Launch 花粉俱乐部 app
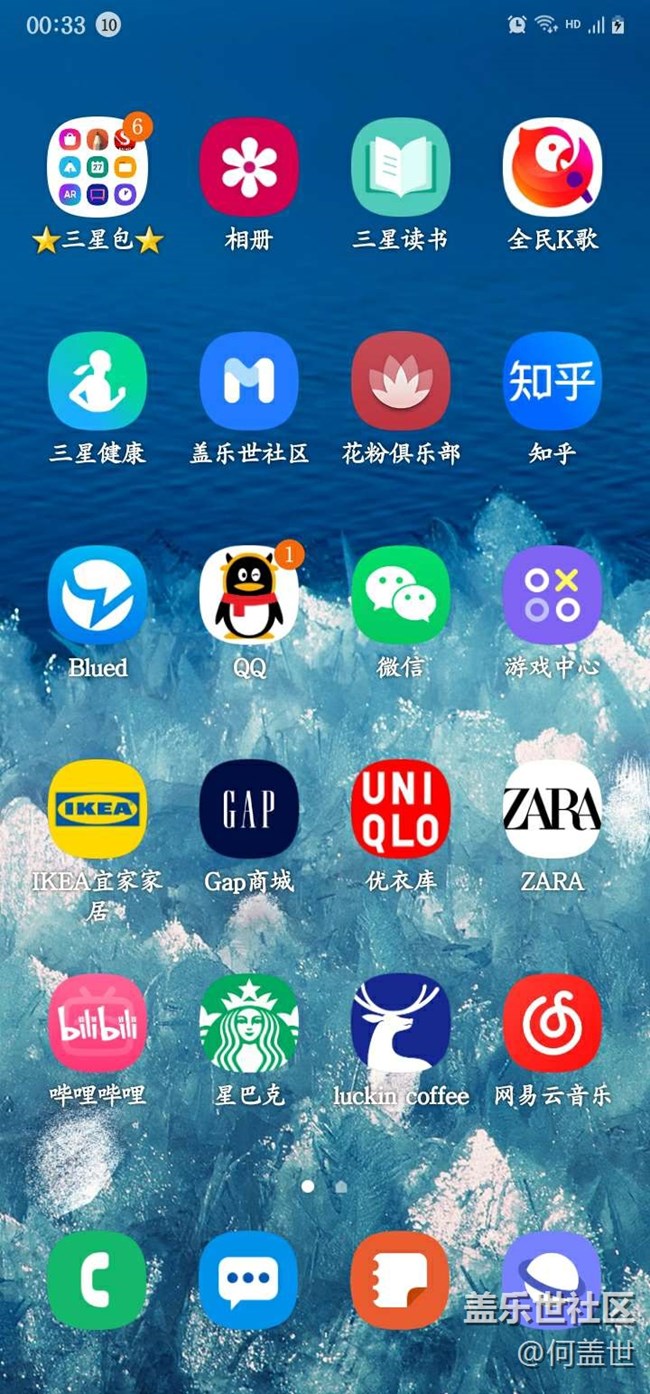The image size is (650, 1394). tap(401, 381)
